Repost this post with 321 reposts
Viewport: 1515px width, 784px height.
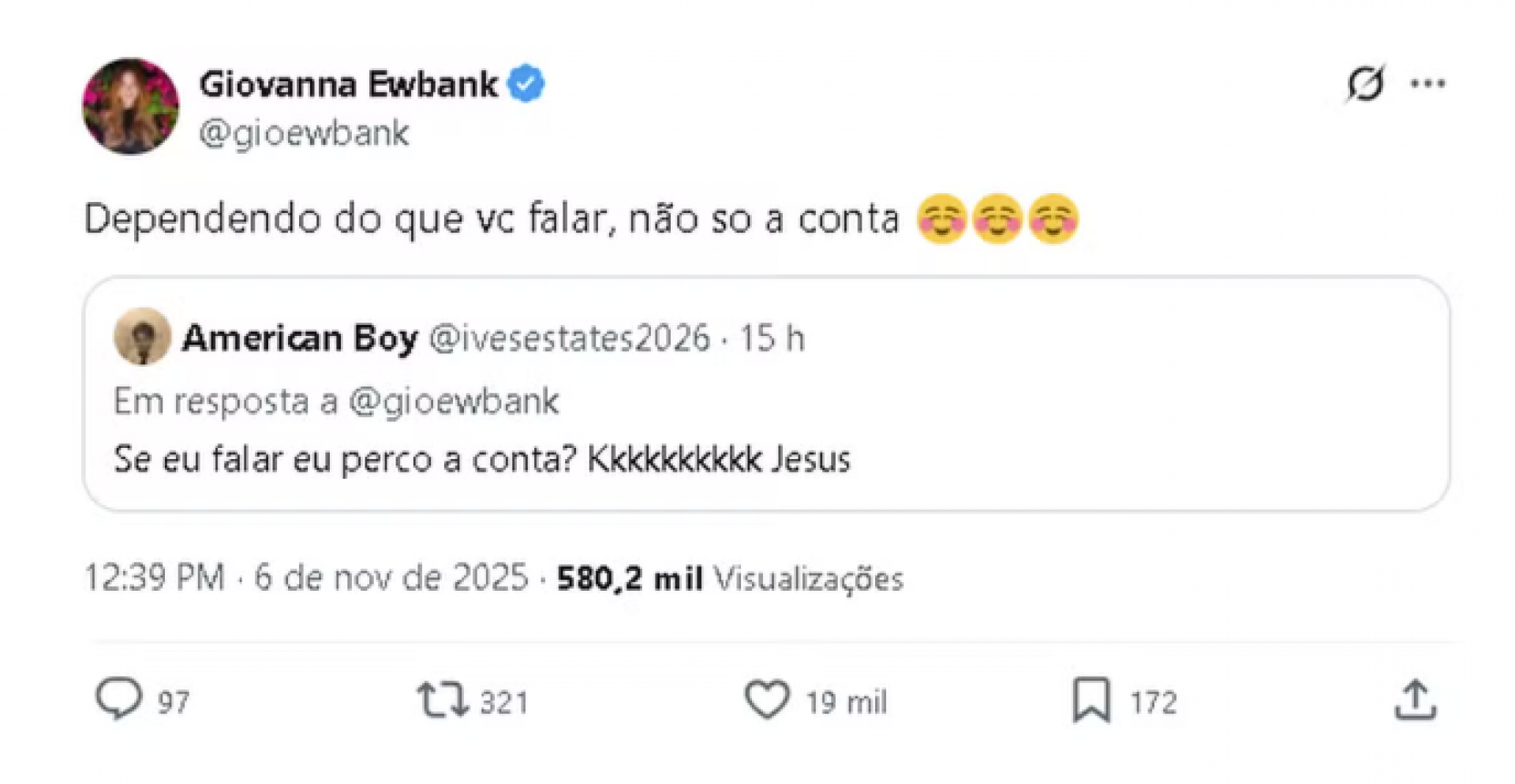click(x=443, y=700)
